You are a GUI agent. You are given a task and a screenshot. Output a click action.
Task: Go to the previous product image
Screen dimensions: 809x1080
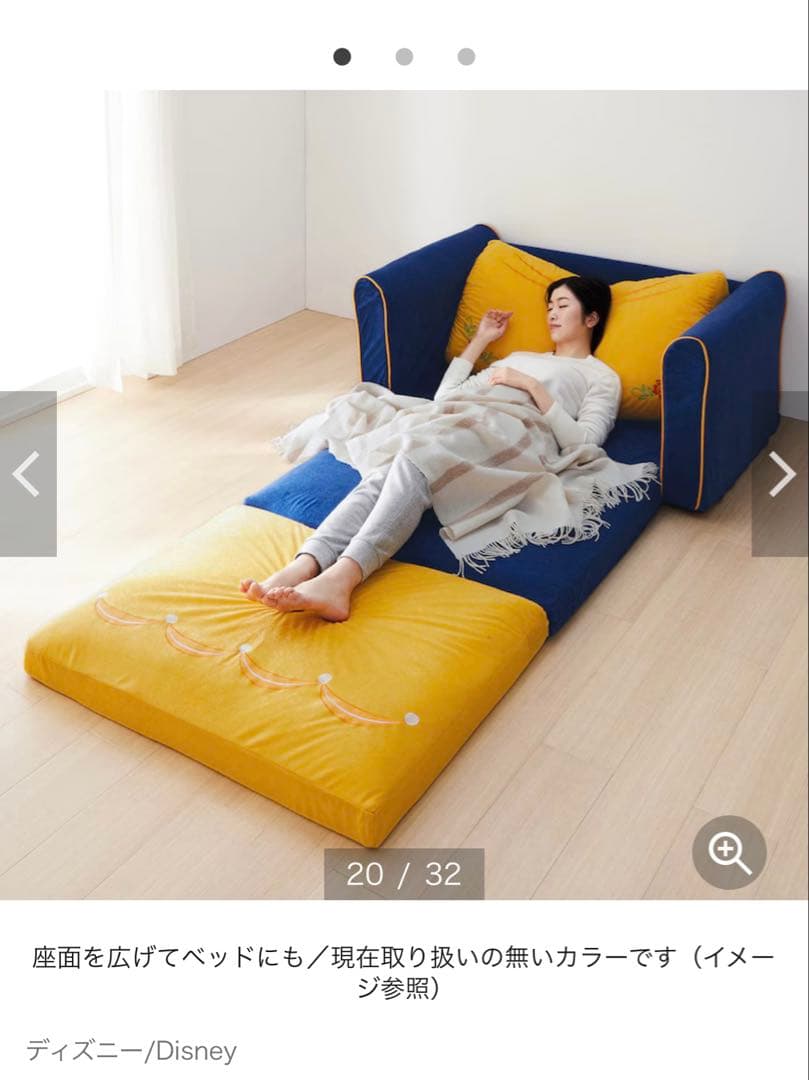27,474
